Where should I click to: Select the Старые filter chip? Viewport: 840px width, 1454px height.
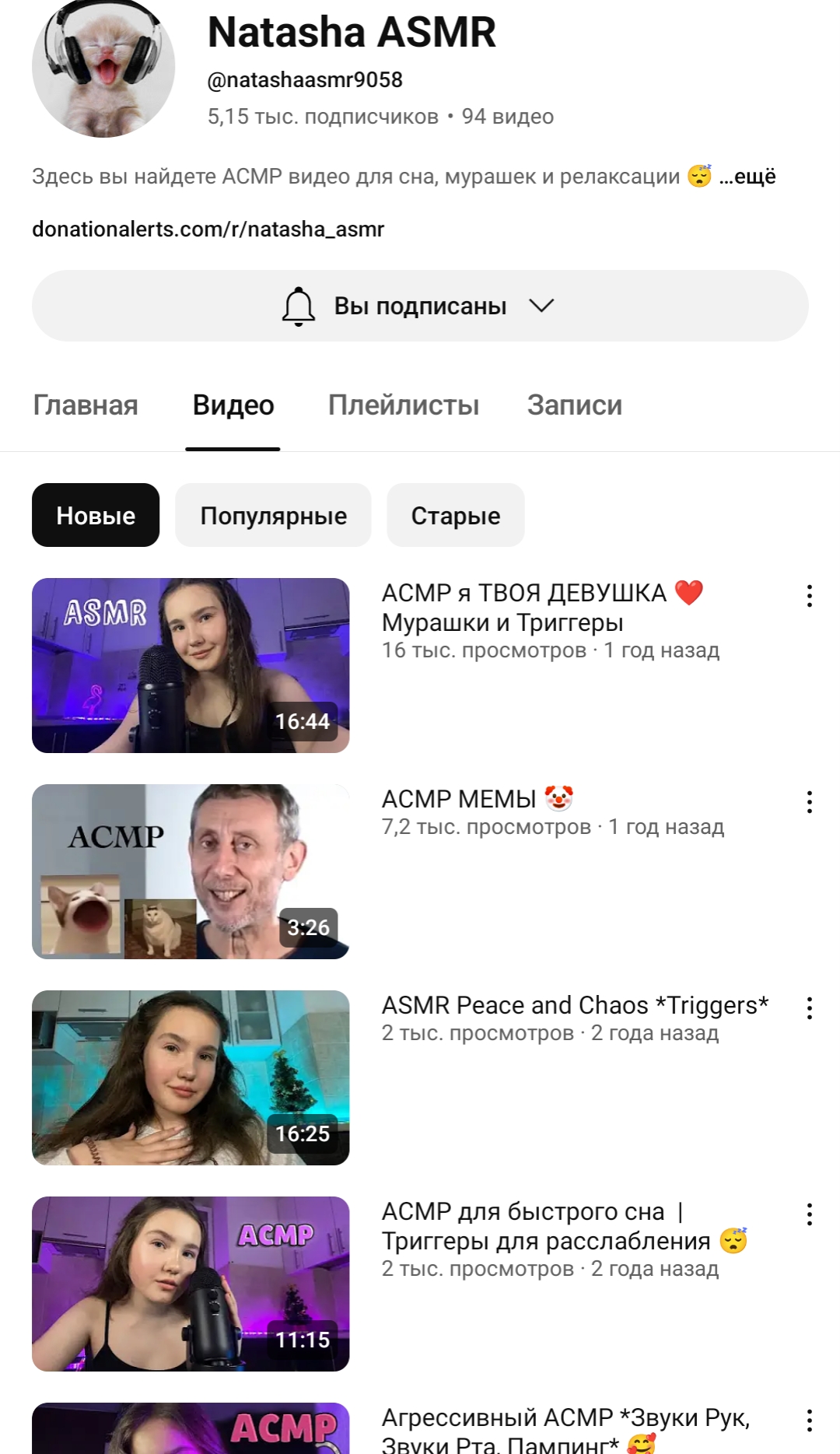pos(456,515)
